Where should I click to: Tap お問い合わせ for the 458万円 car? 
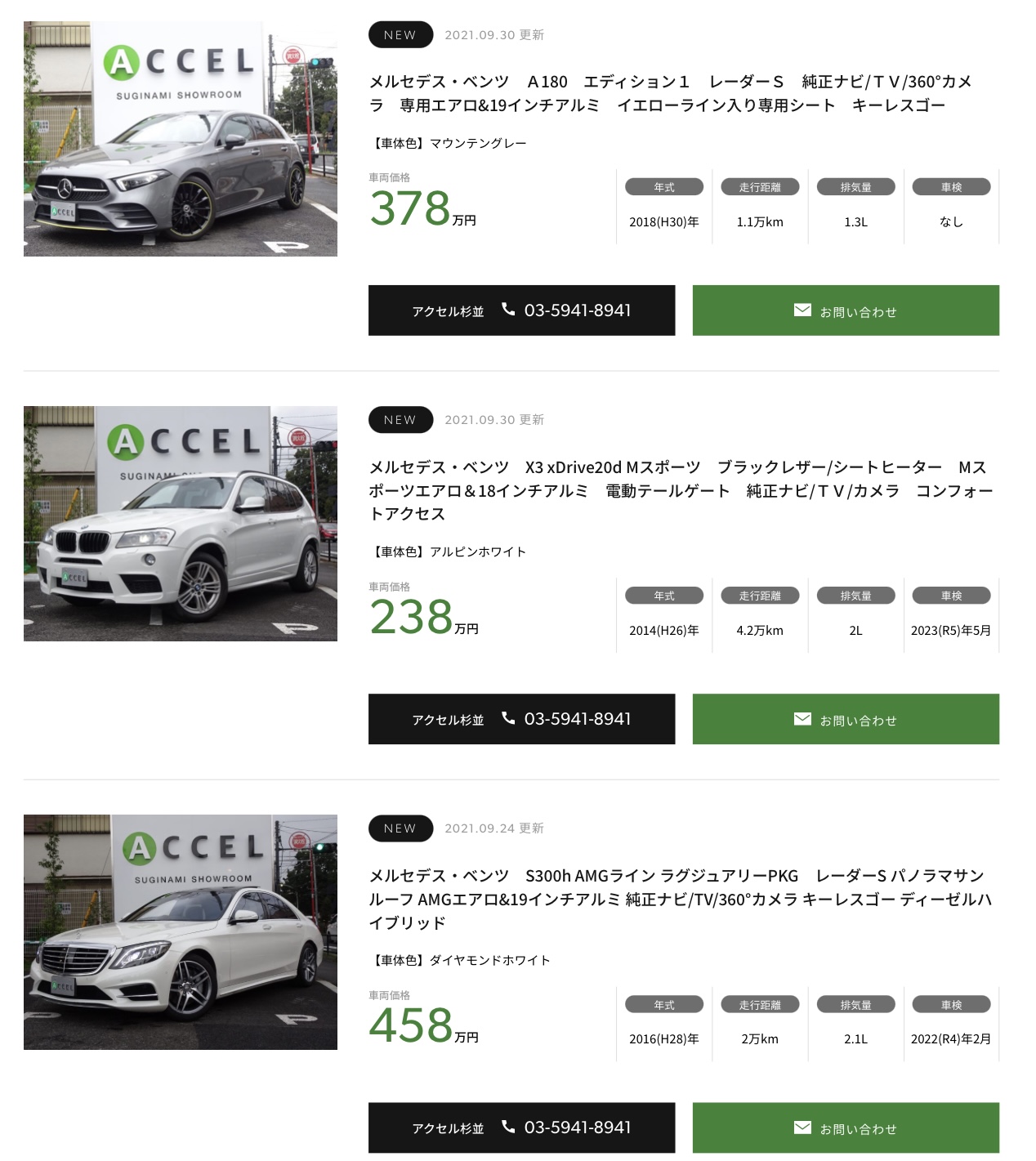[846, 1128]
